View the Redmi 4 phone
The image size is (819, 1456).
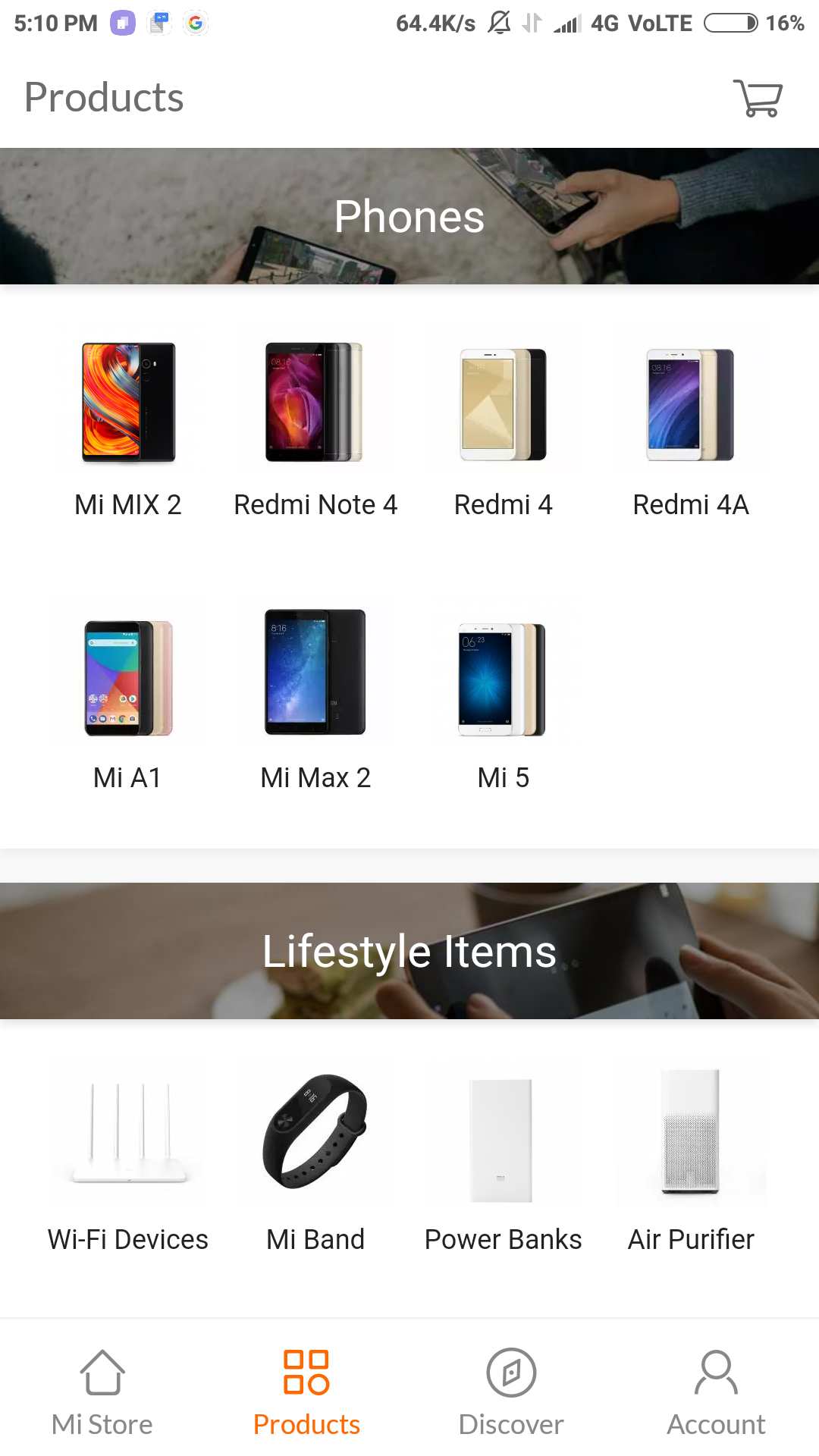[x=503, y=425]
